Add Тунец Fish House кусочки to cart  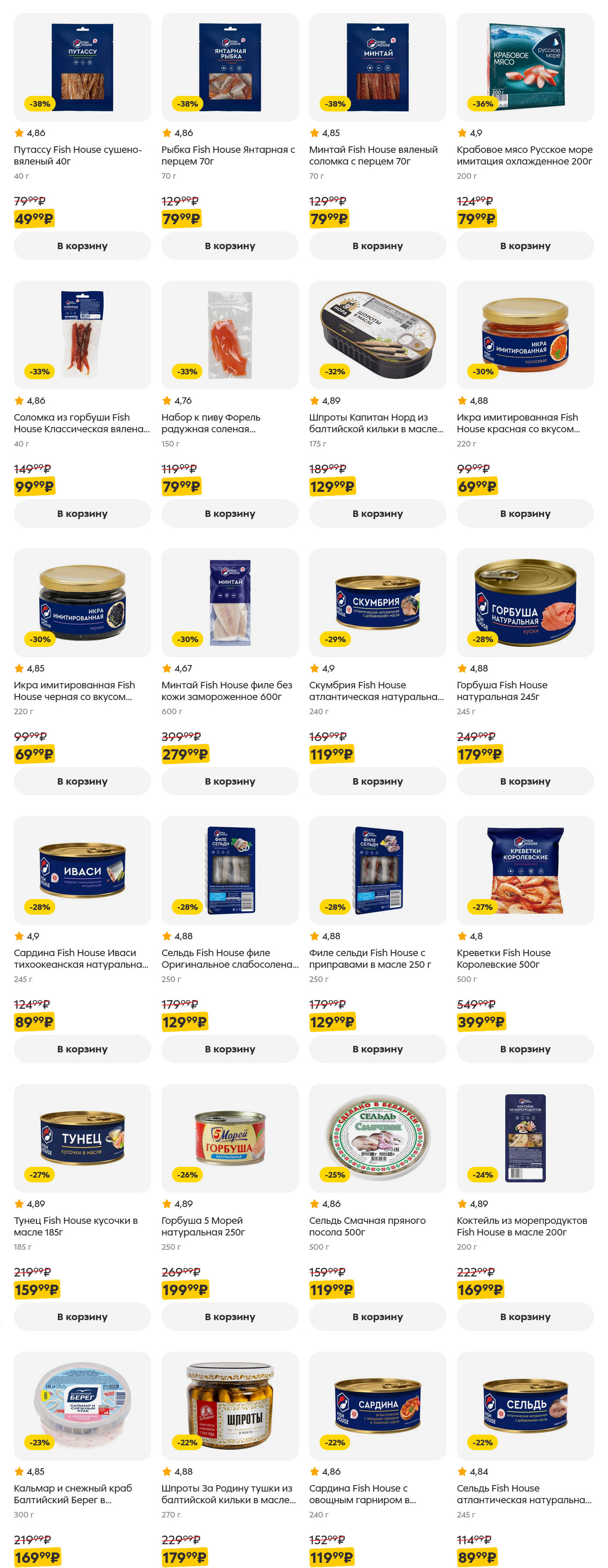[x=82, y=1317]
